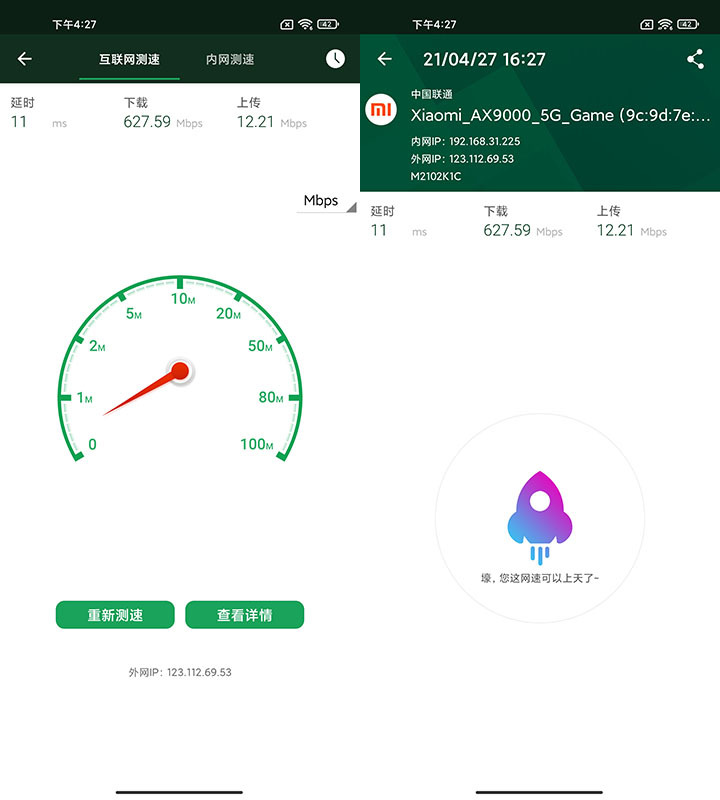Screen dimensions: 720x800
Task: Open the Mbps unit dropdown
Action: 326,201
